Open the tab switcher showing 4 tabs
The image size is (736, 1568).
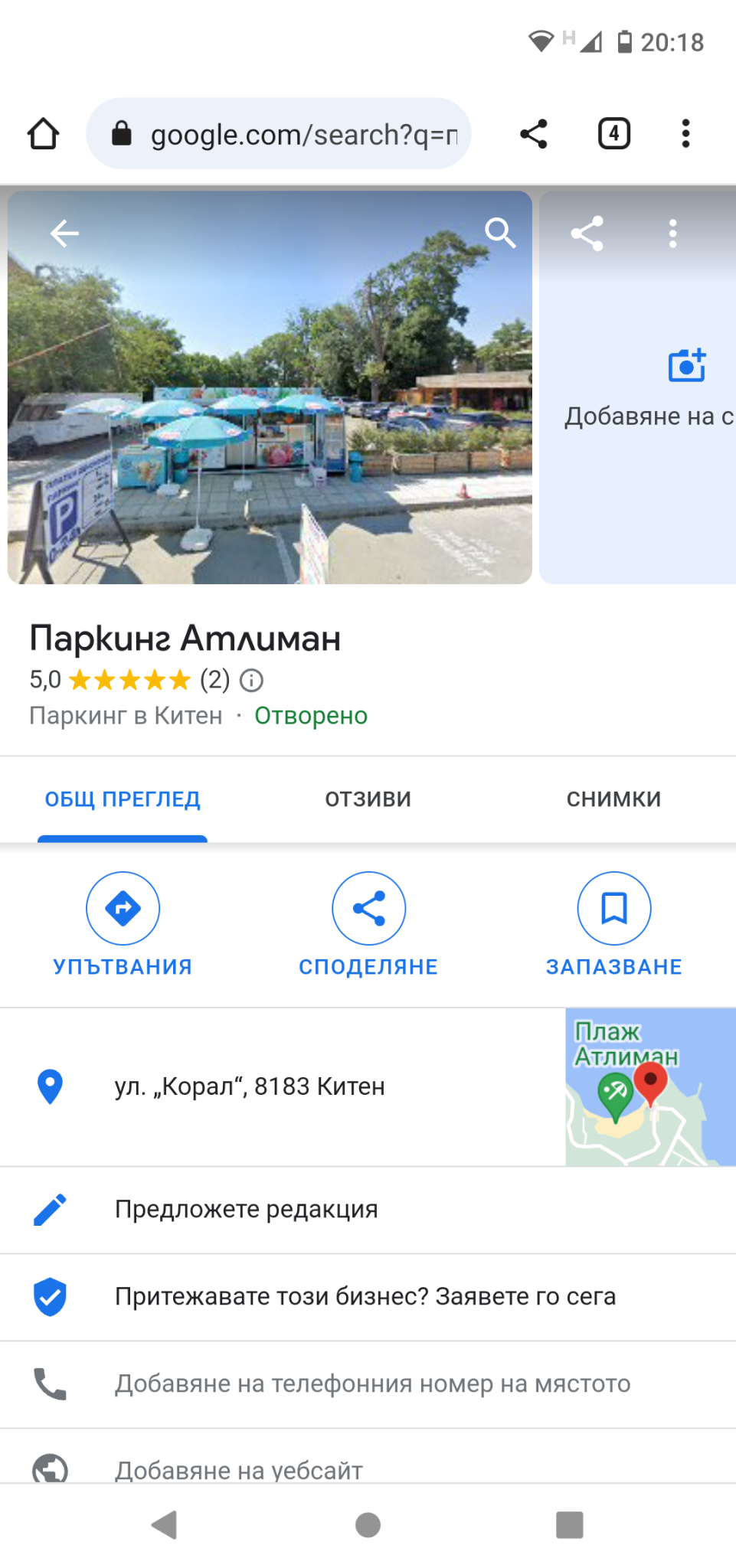point(613,134)
